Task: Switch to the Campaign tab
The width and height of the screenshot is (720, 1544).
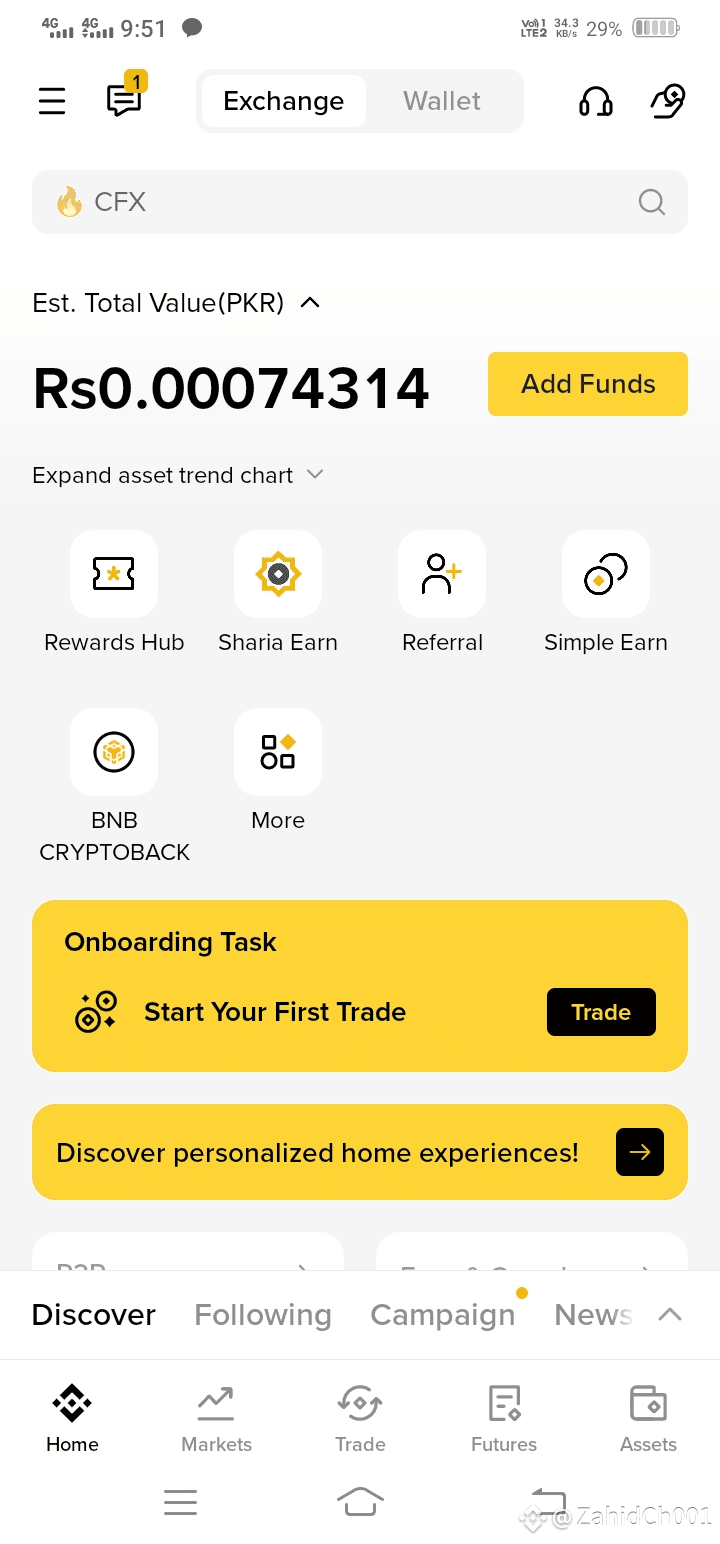Action: 443,1315
